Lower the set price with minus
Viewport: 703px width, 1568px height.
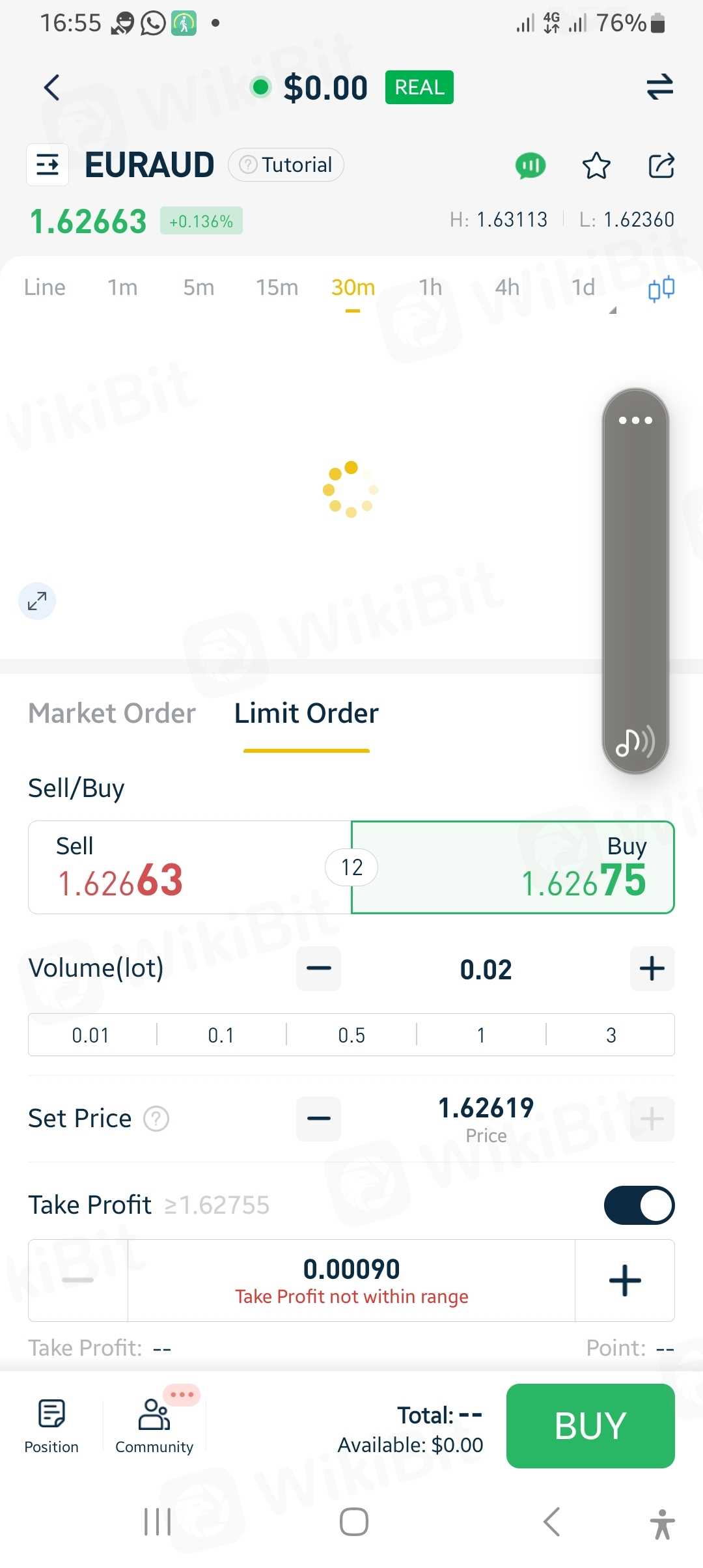pyautogui.click(x=318, y=1119)
